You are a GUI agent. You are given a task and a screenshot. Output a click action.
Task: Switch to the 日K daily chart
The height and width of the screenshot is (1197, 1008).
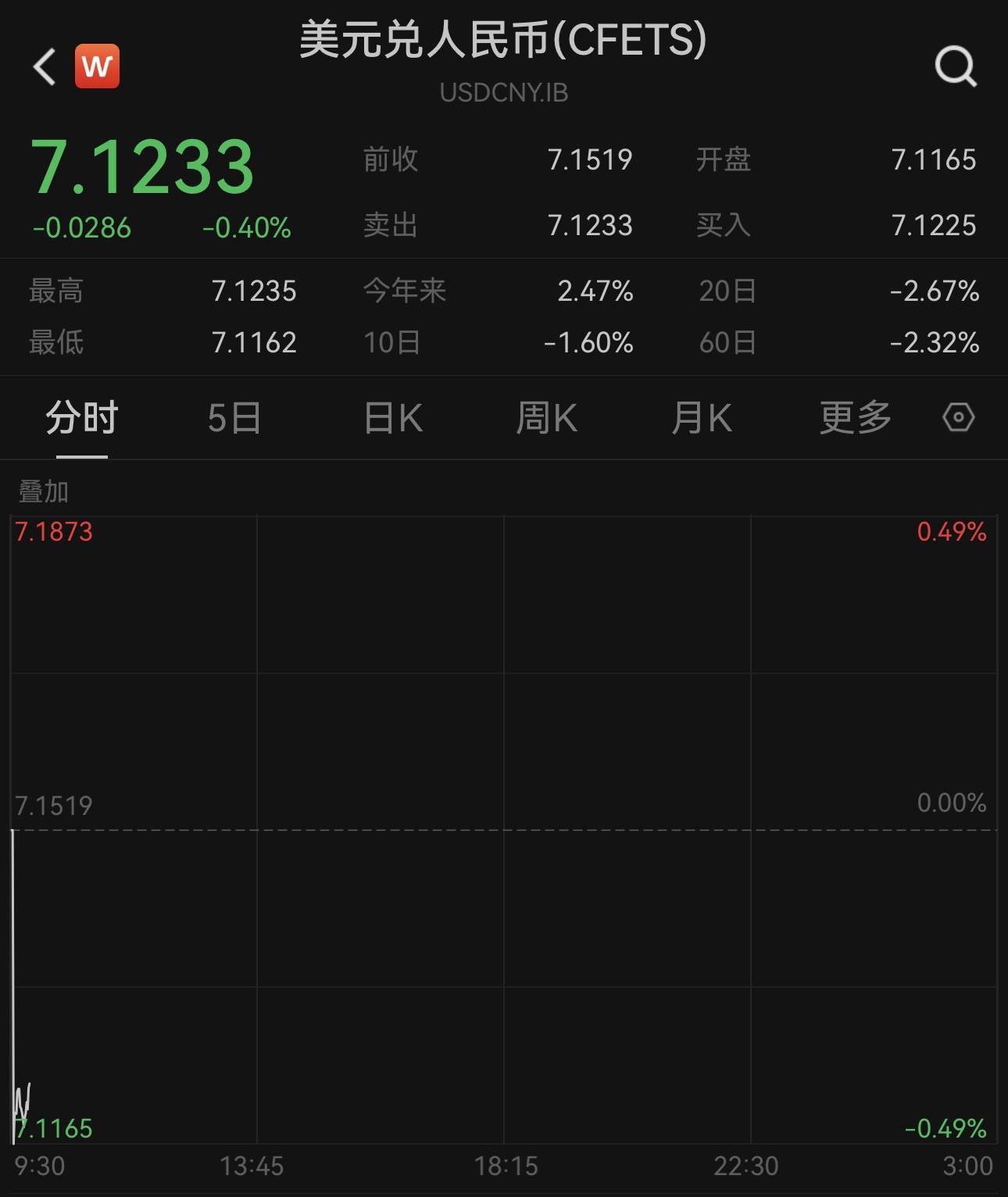(393, 418)
